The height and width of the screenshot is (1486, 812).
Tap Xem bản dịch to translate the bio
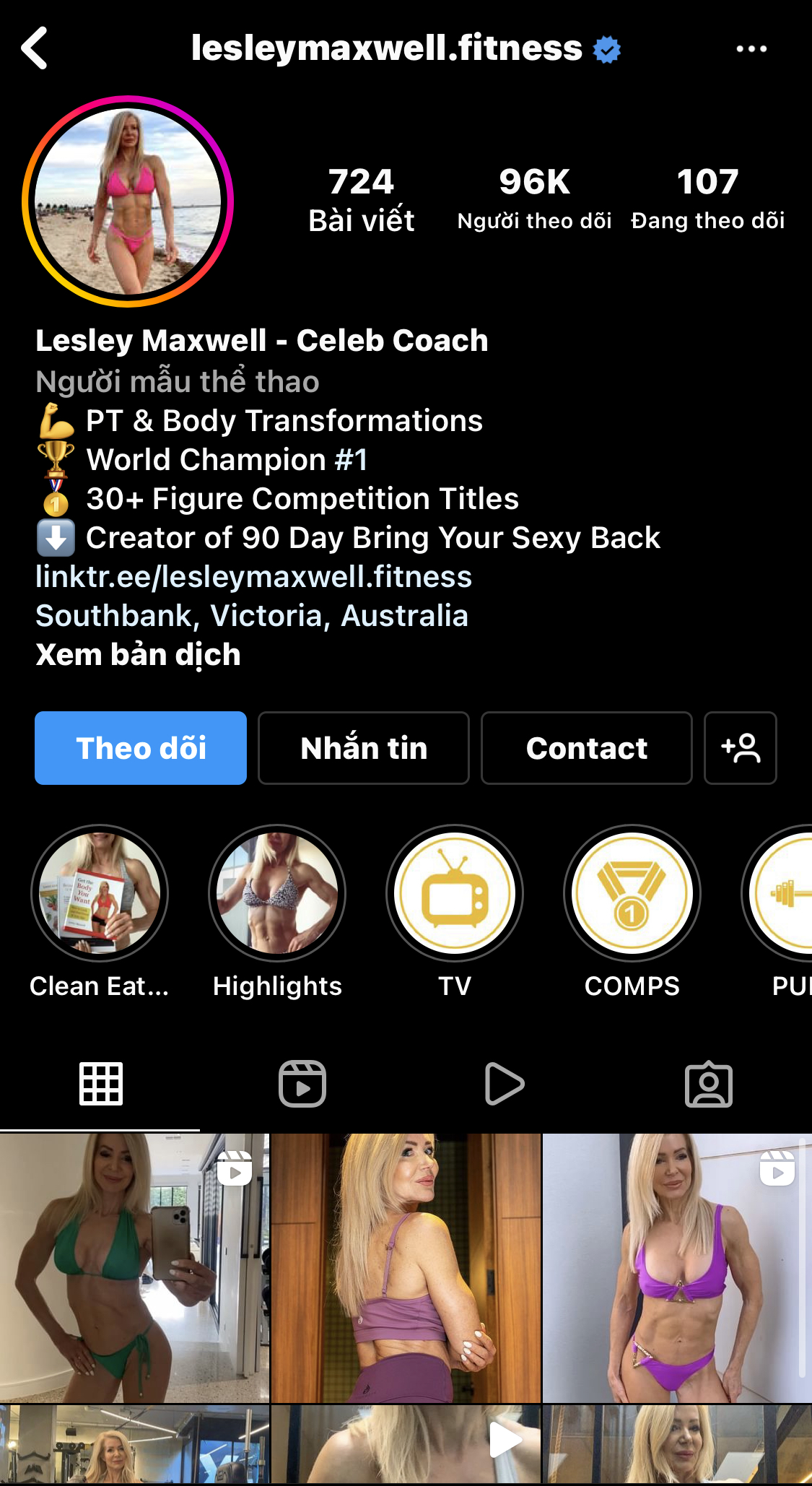[x=138, y=655]
